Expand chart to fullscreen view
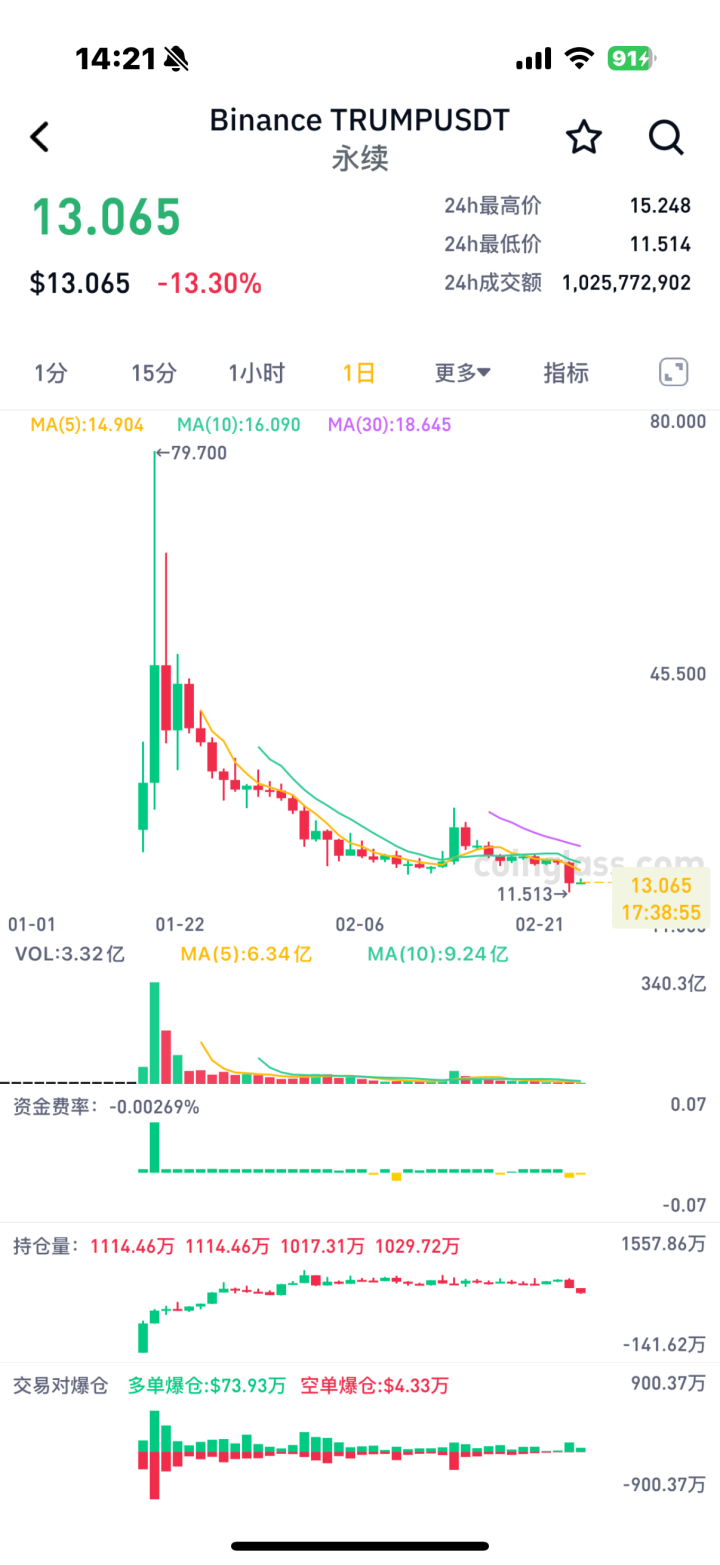 pos(674,374)
